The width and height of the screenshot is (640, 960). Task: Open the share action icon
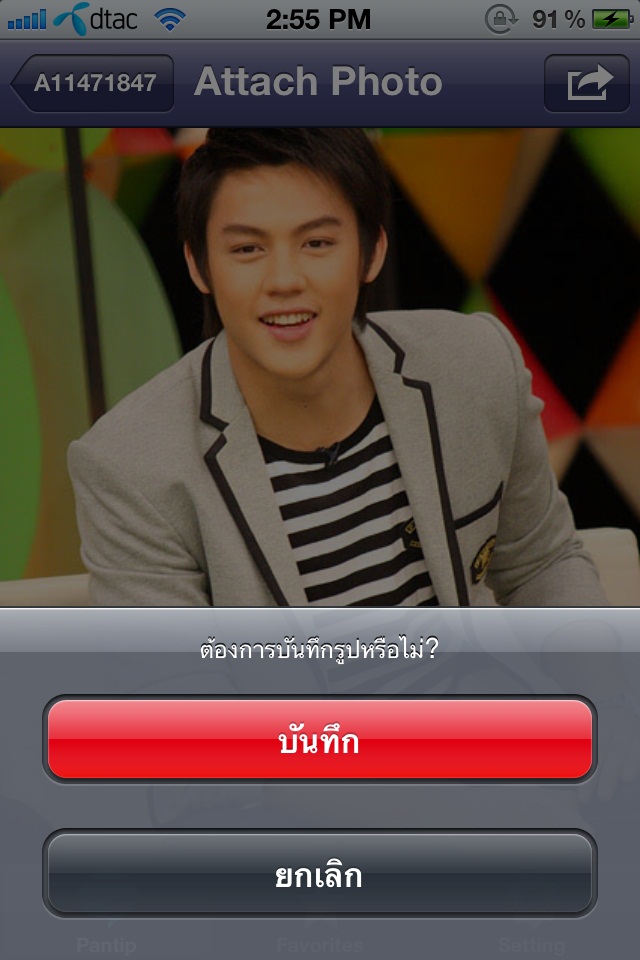pos(587,83)
